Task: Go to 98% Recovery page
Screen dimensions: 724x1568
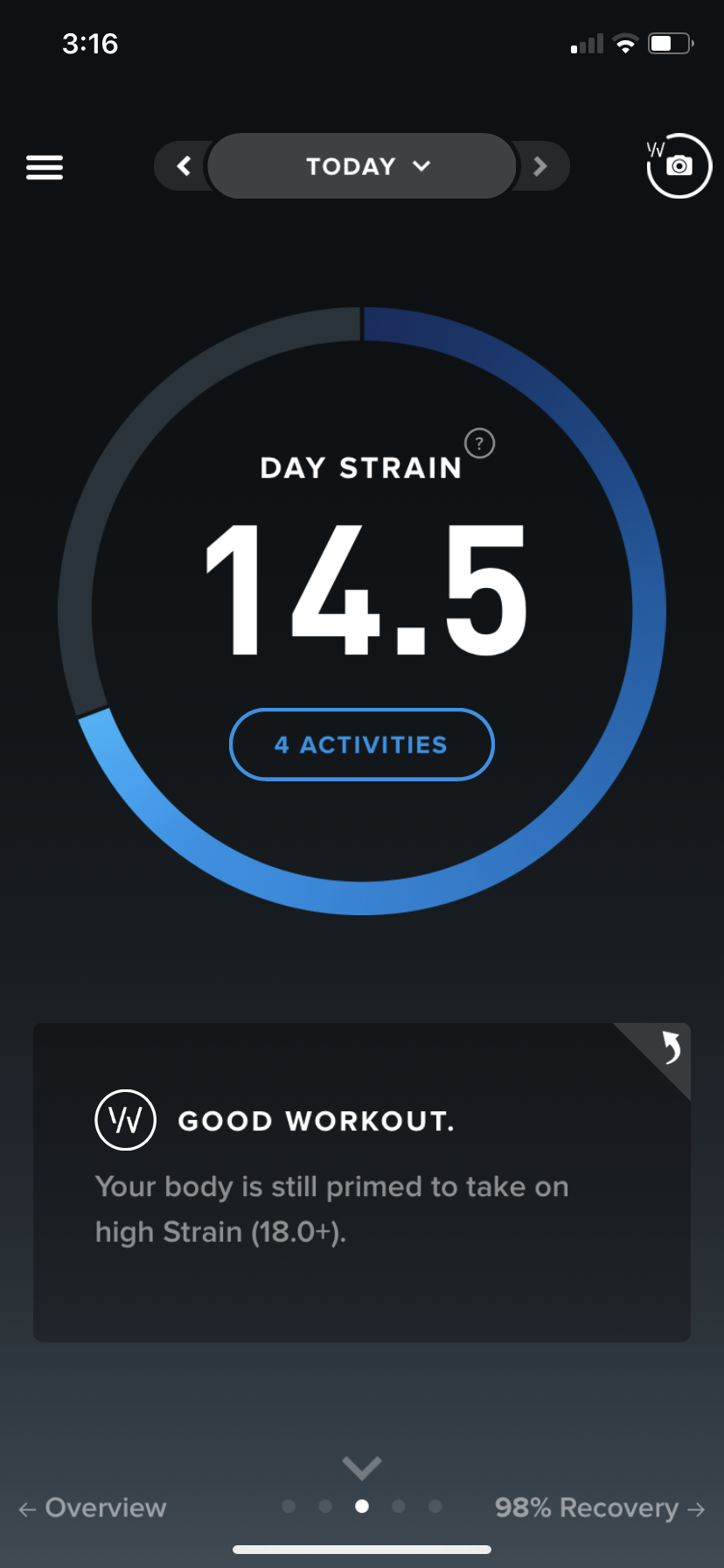Action: (x=599, y=1508)
